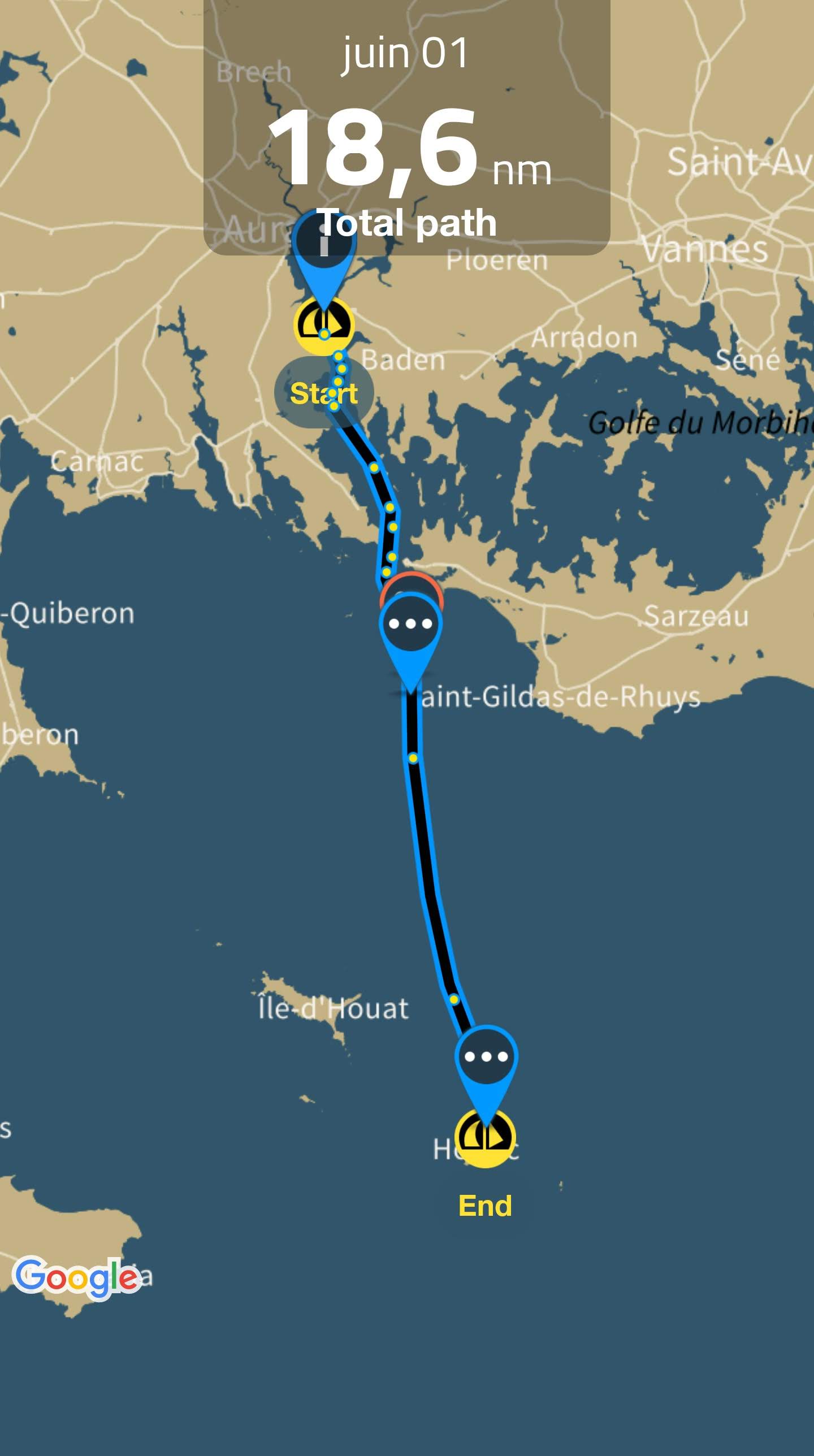Select the yellow sailboat marker at Start
This screenshot has width=814, height=1456.
click(x=324, y=327)
